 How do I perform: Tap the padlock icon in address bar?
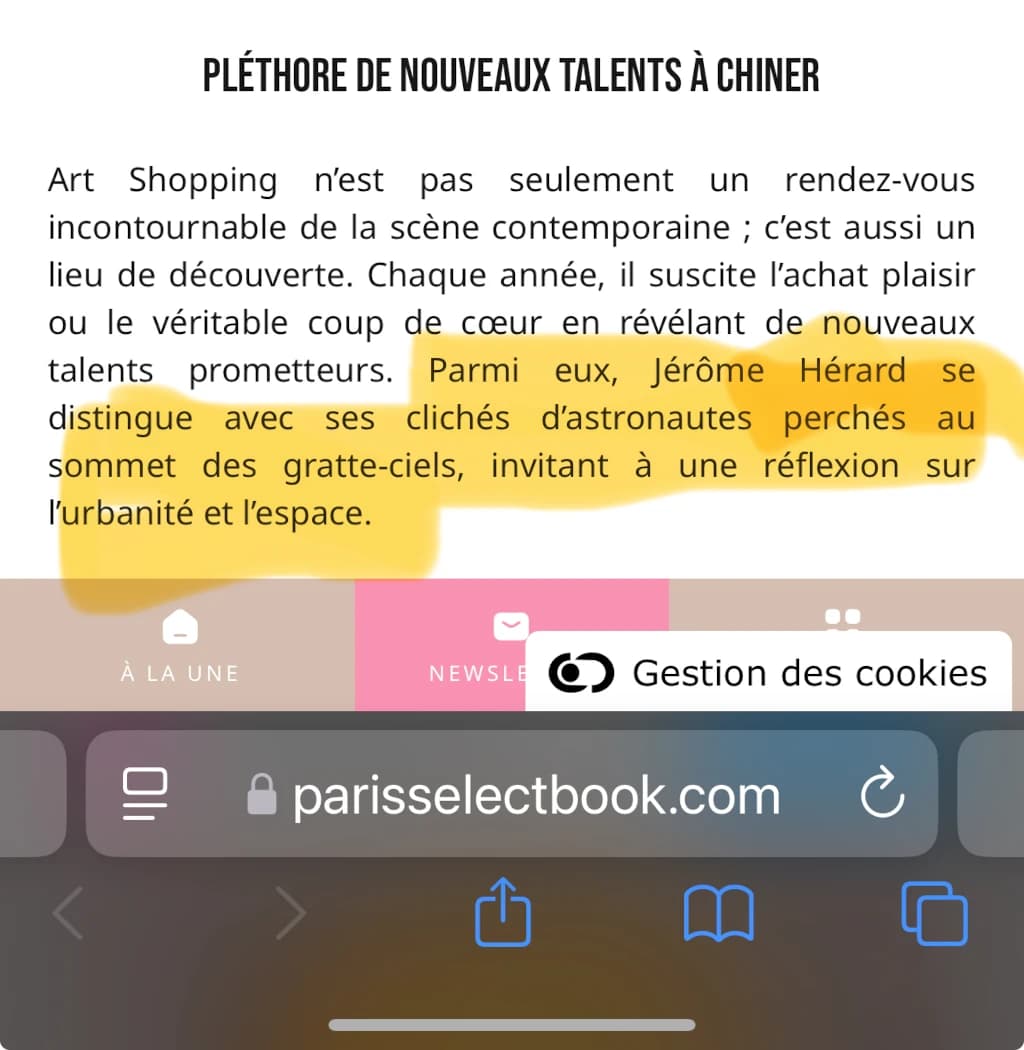(x=260, y=794)
